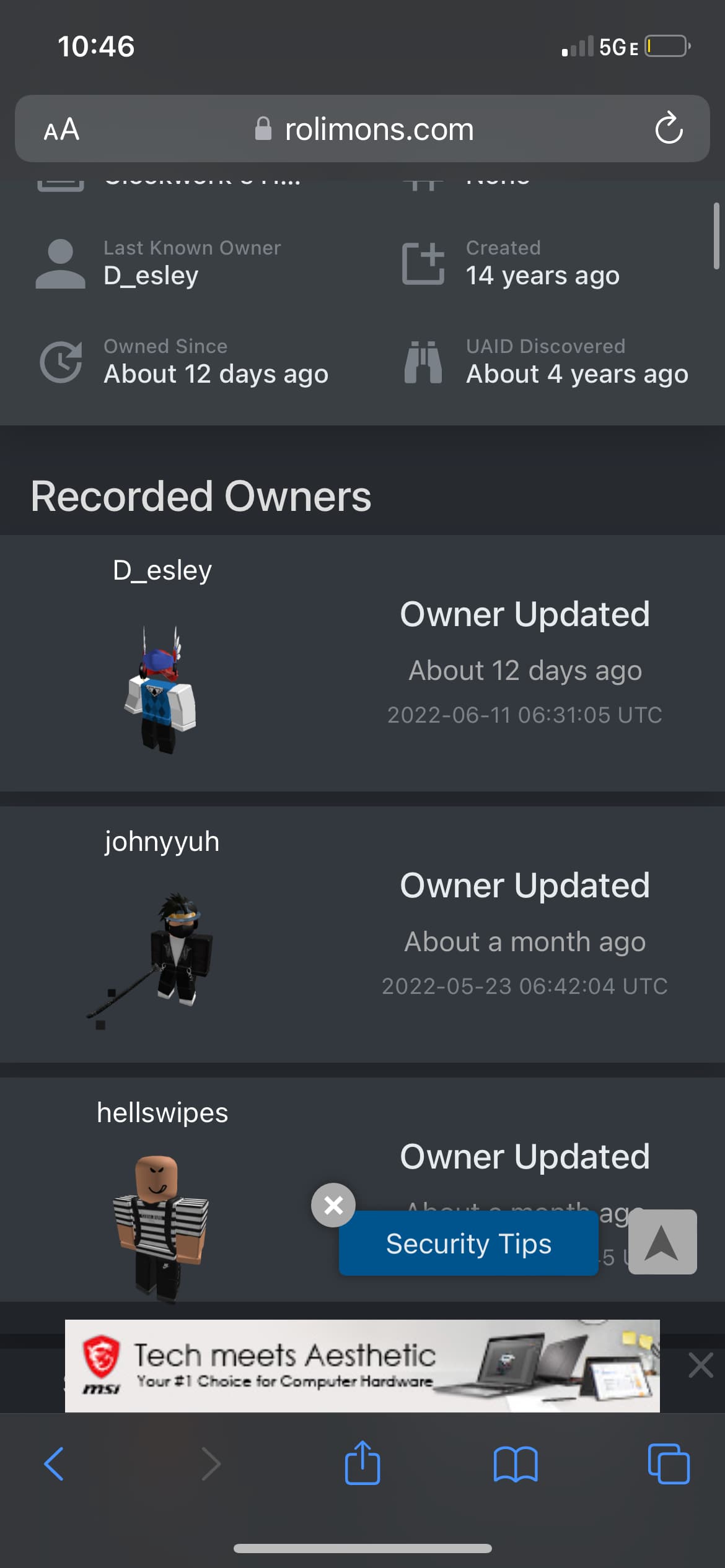Open the Security Tips button
Screen dimensions: 725x1568
point(468,1244)
